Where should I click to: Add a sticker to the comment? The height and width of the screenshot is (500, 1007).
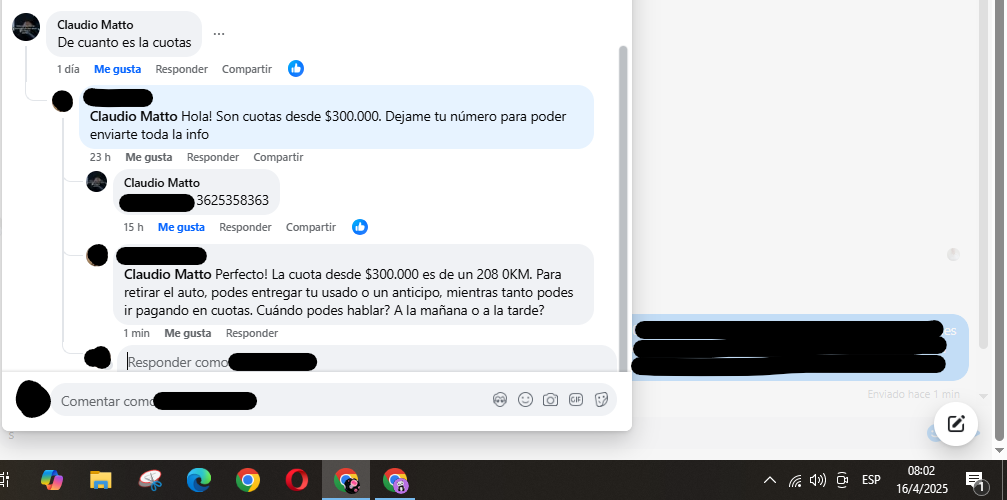[602, 400]
